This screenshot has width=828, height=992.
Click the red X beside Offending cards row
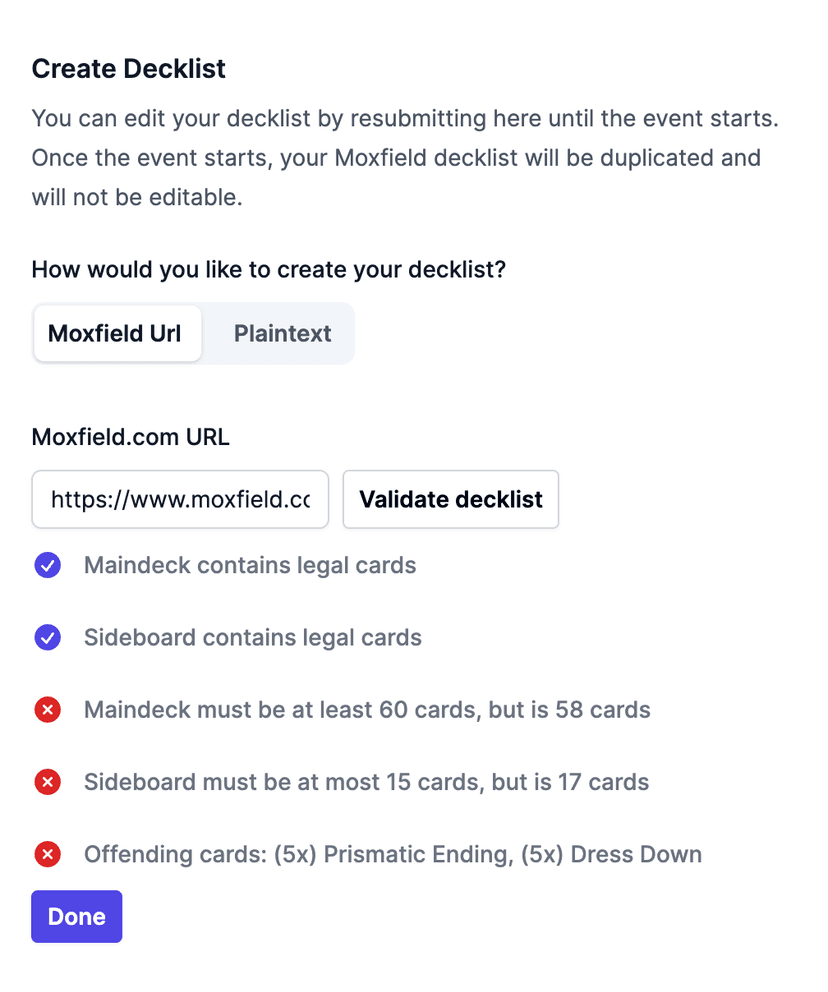pos(47,854)
